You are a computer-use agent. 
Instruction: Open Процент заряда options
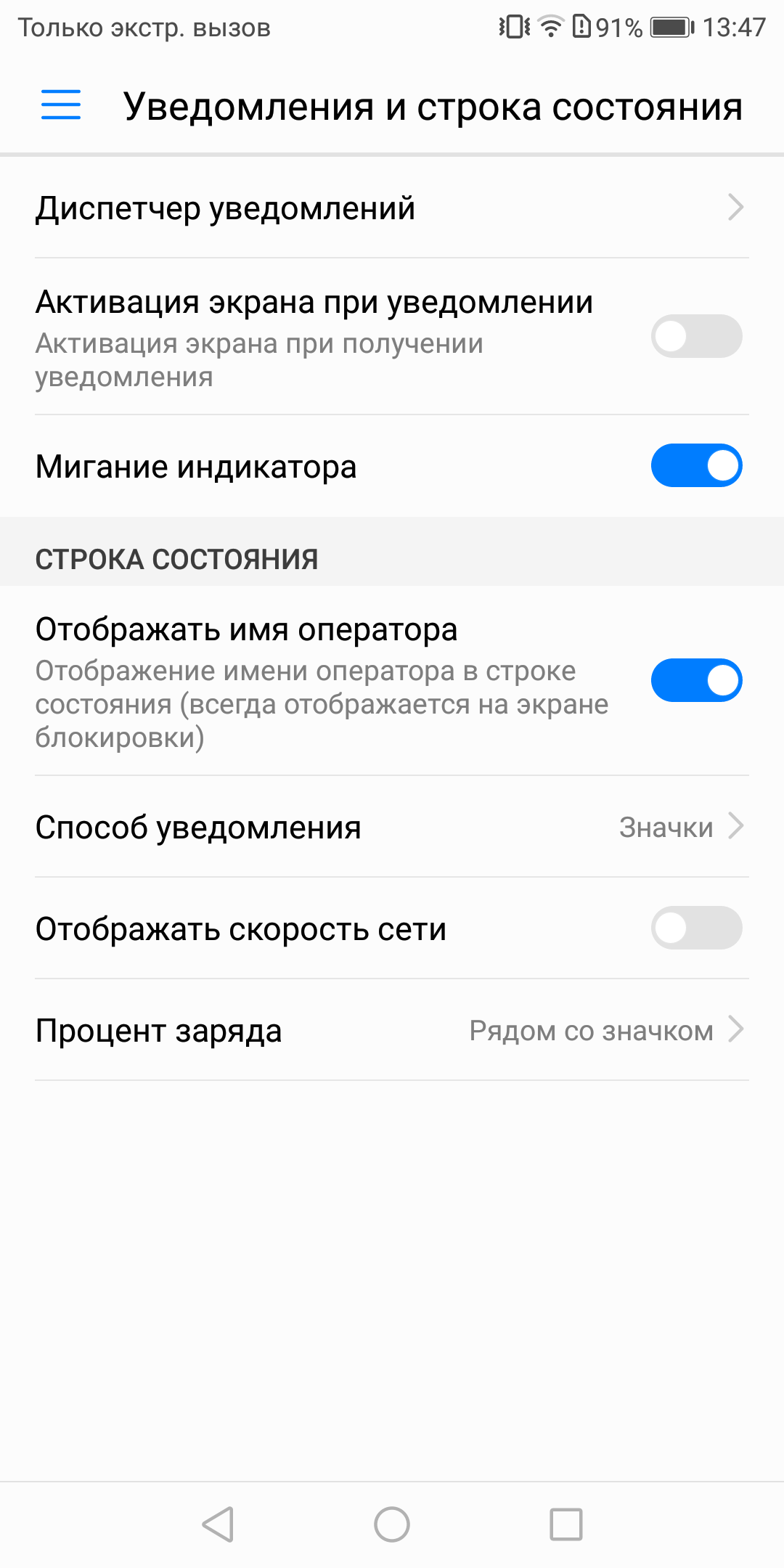(392, 1030)
